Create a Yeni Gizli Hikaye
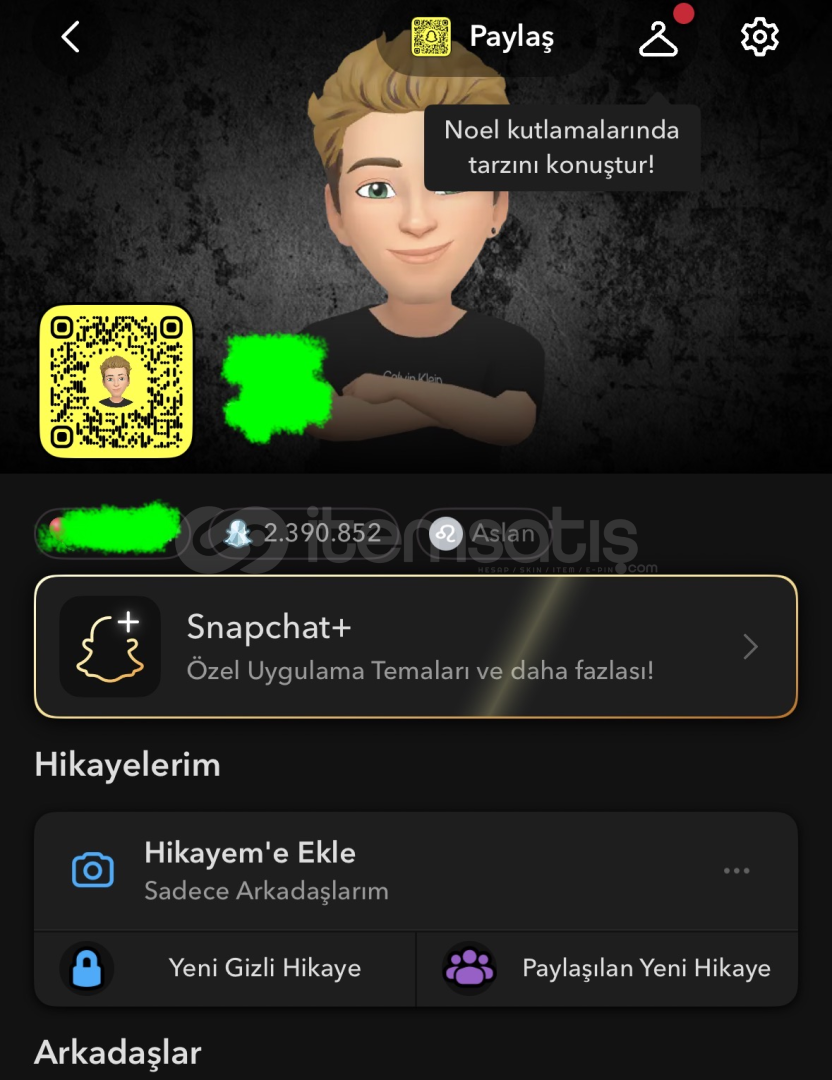832x1080 pixels. pyautogui.click(x=225, y=968)
